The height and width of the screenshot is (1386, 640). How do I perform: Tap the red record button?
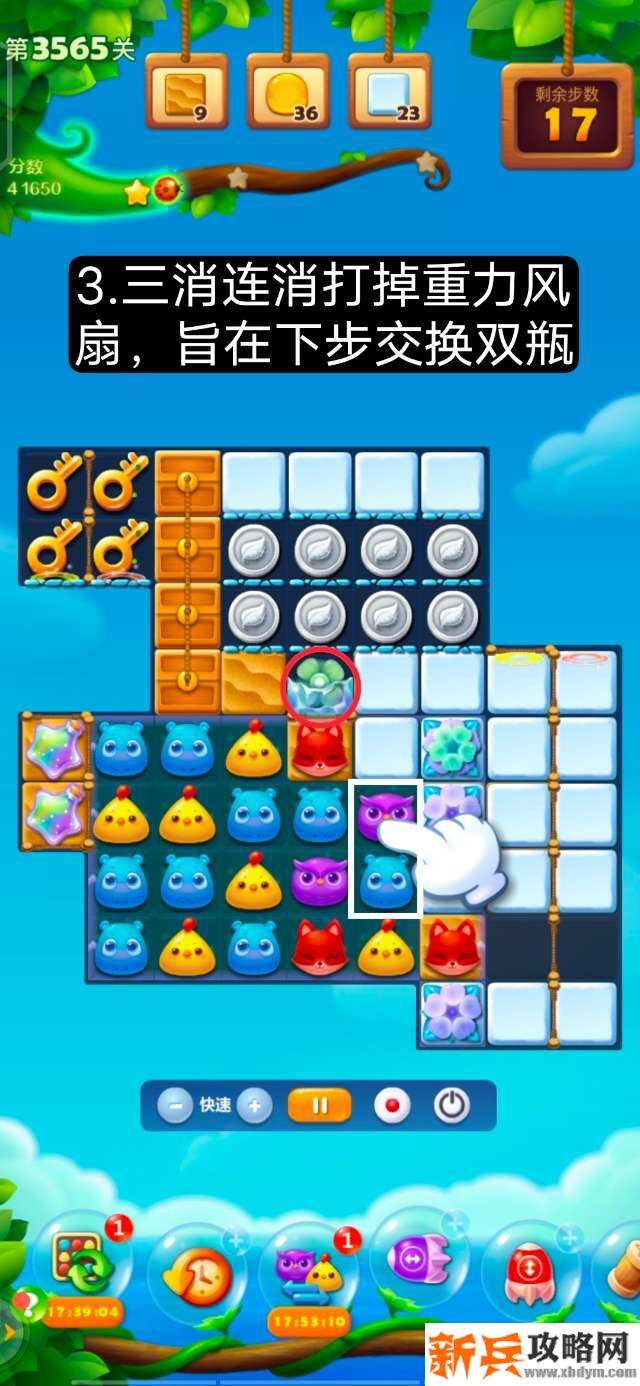(392, 1106)
